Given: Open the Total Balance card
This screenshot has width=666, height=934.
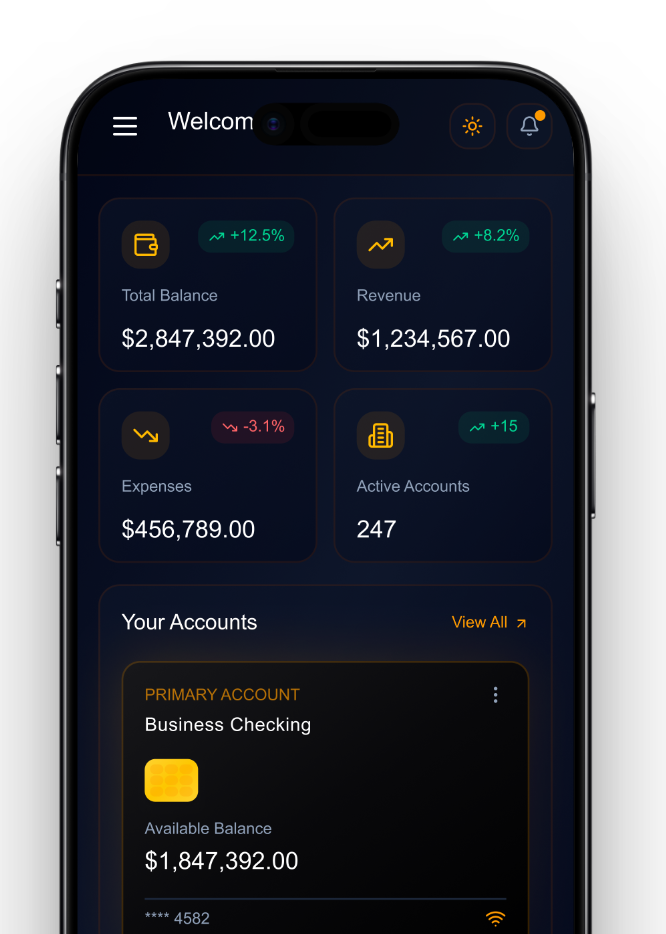Looking at the screenshot, I should click(x=207, y=285).
